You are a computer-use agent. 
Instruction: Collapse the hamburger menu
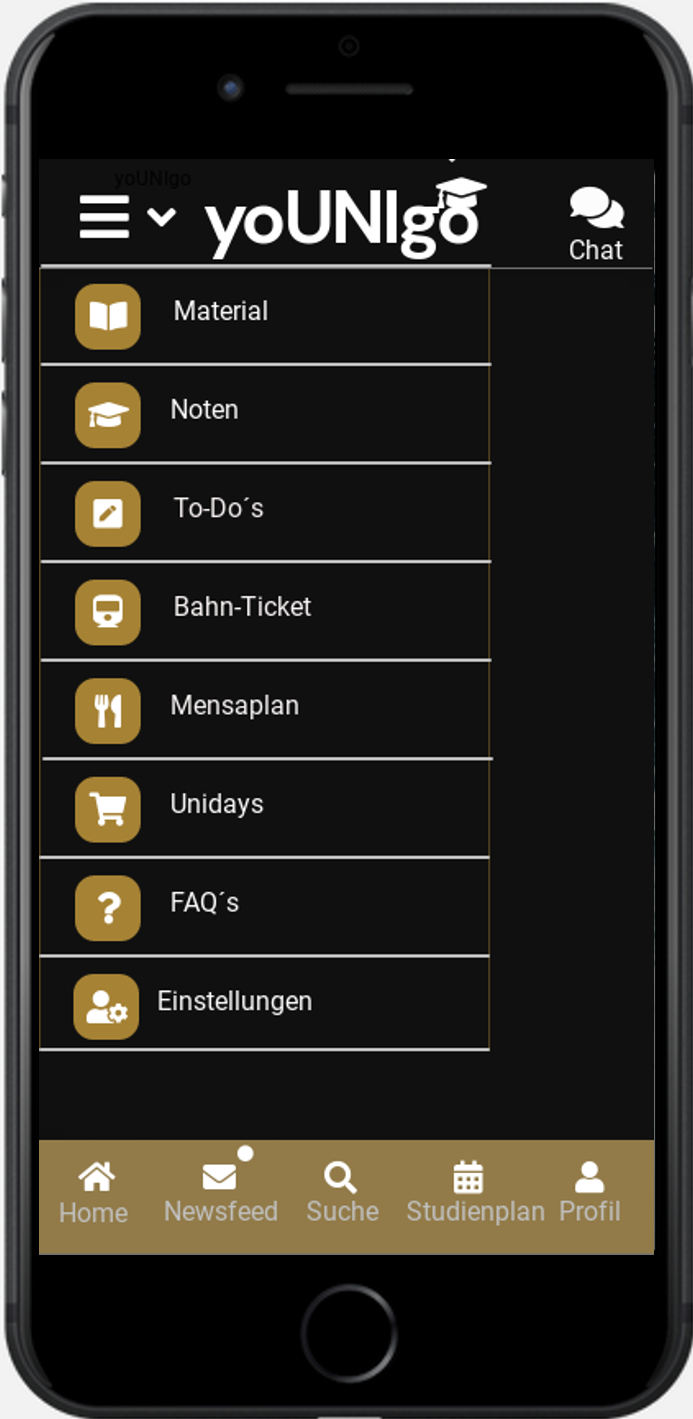105,217
